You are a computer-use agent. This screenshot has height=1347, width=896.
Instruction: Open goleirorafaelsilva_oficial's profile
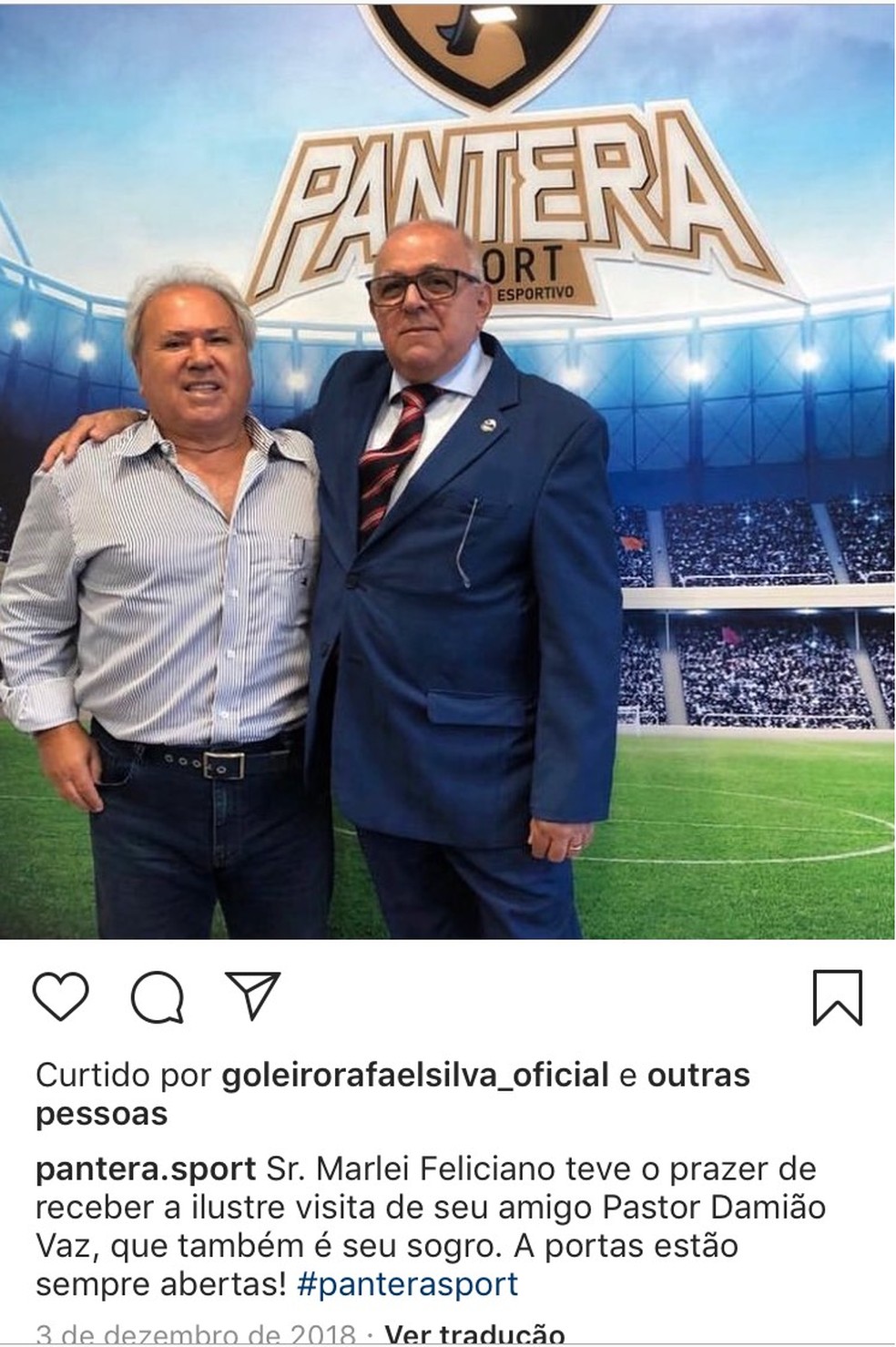tap(414, 1075)
